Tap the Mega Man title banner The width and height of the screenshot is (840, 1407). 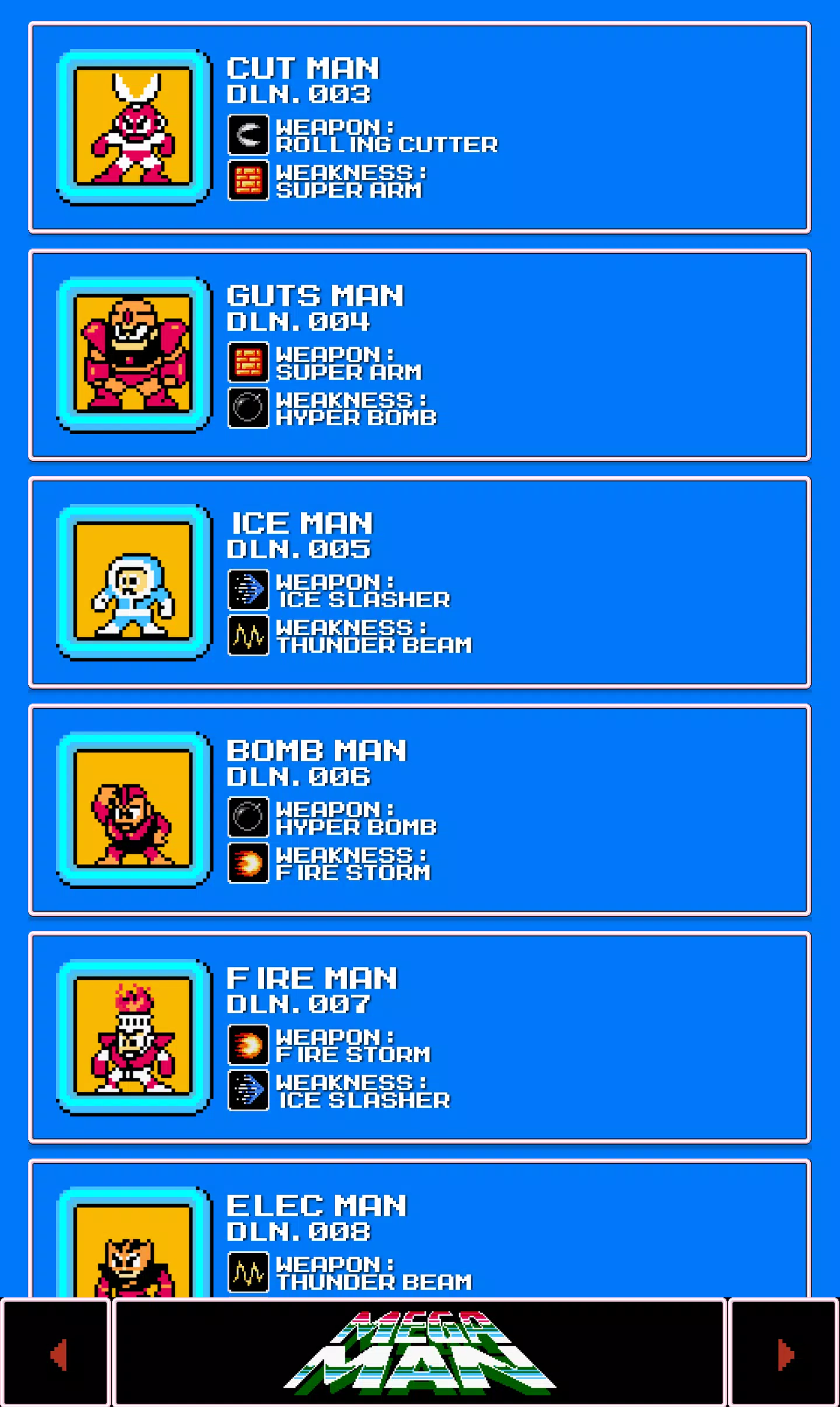[x=419, y=1353]
